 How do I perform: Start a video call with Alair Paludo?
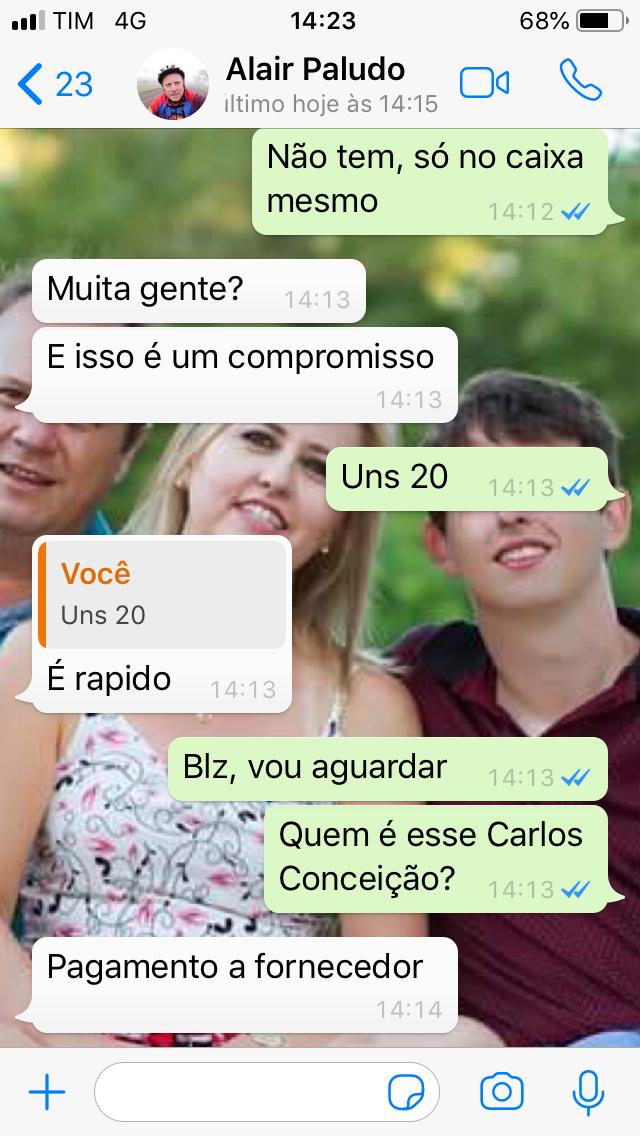click(x=484, y=83)
